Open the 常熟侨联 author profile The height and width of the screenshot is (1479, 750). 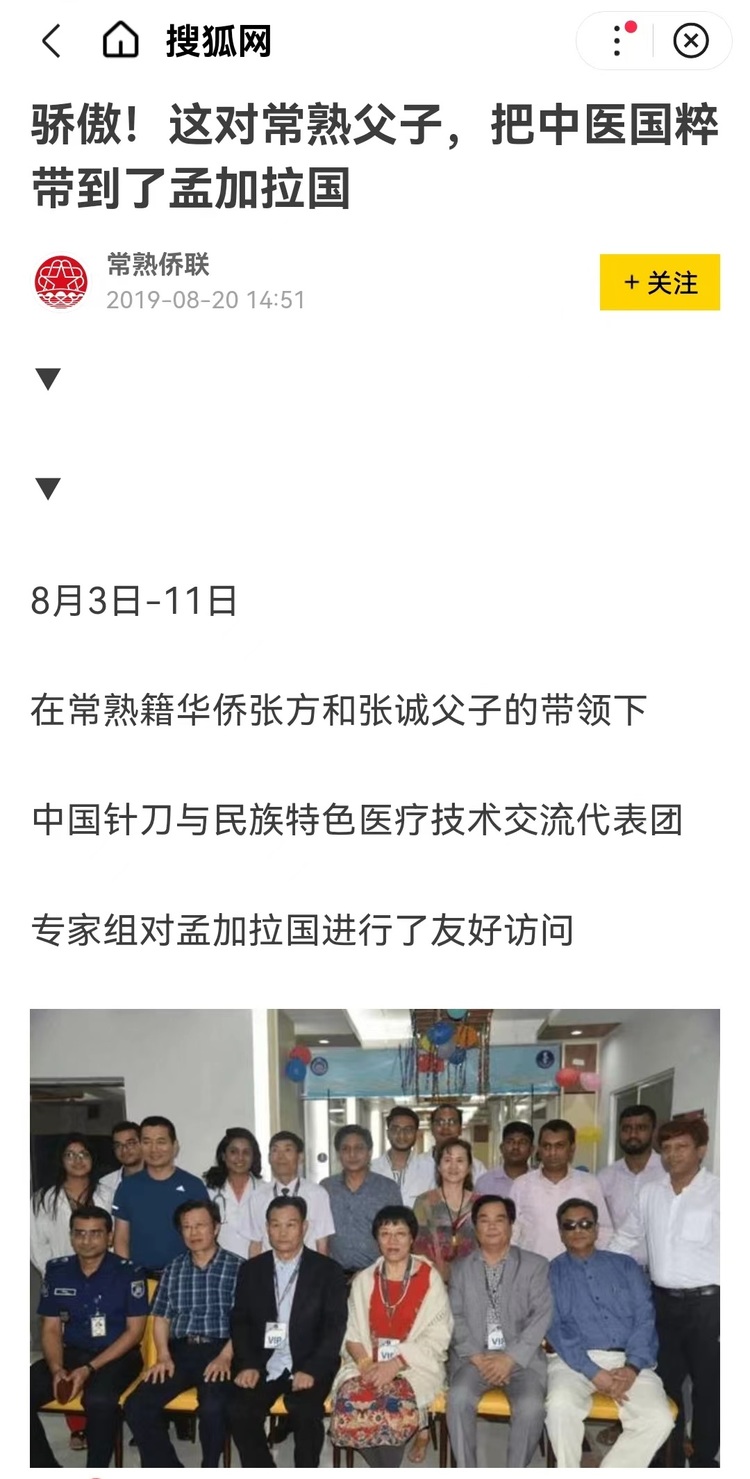[x=158, y=265]
